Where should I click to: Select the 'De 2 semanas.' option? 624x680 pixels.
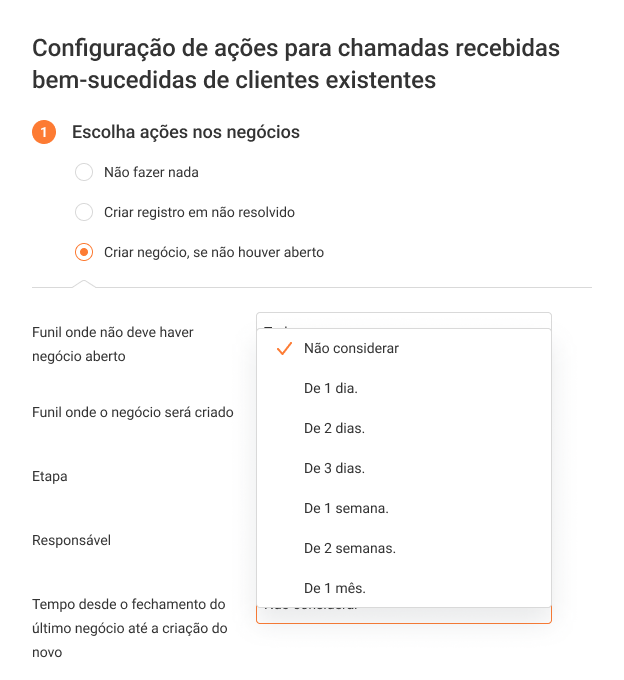(x=350, y=548)
